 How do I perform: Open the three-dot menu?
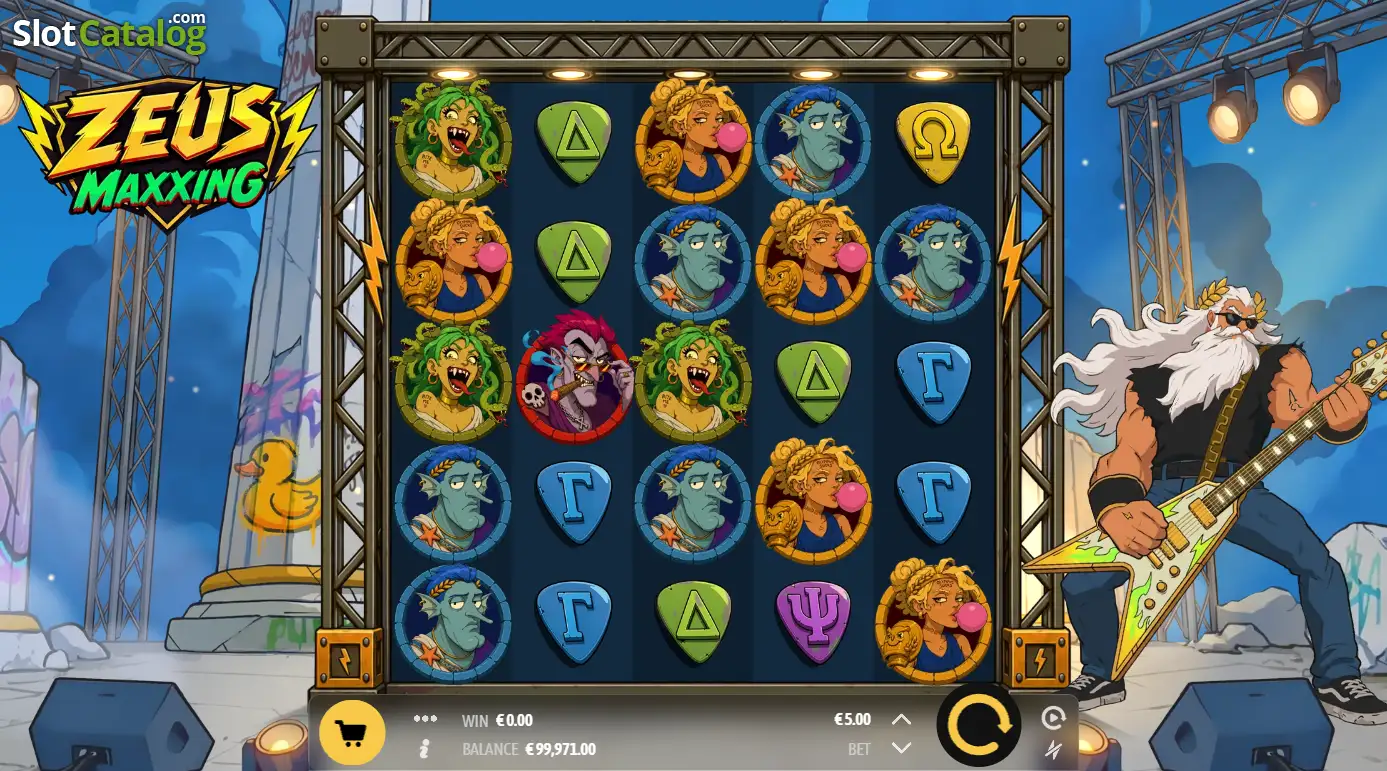point(425,719)
